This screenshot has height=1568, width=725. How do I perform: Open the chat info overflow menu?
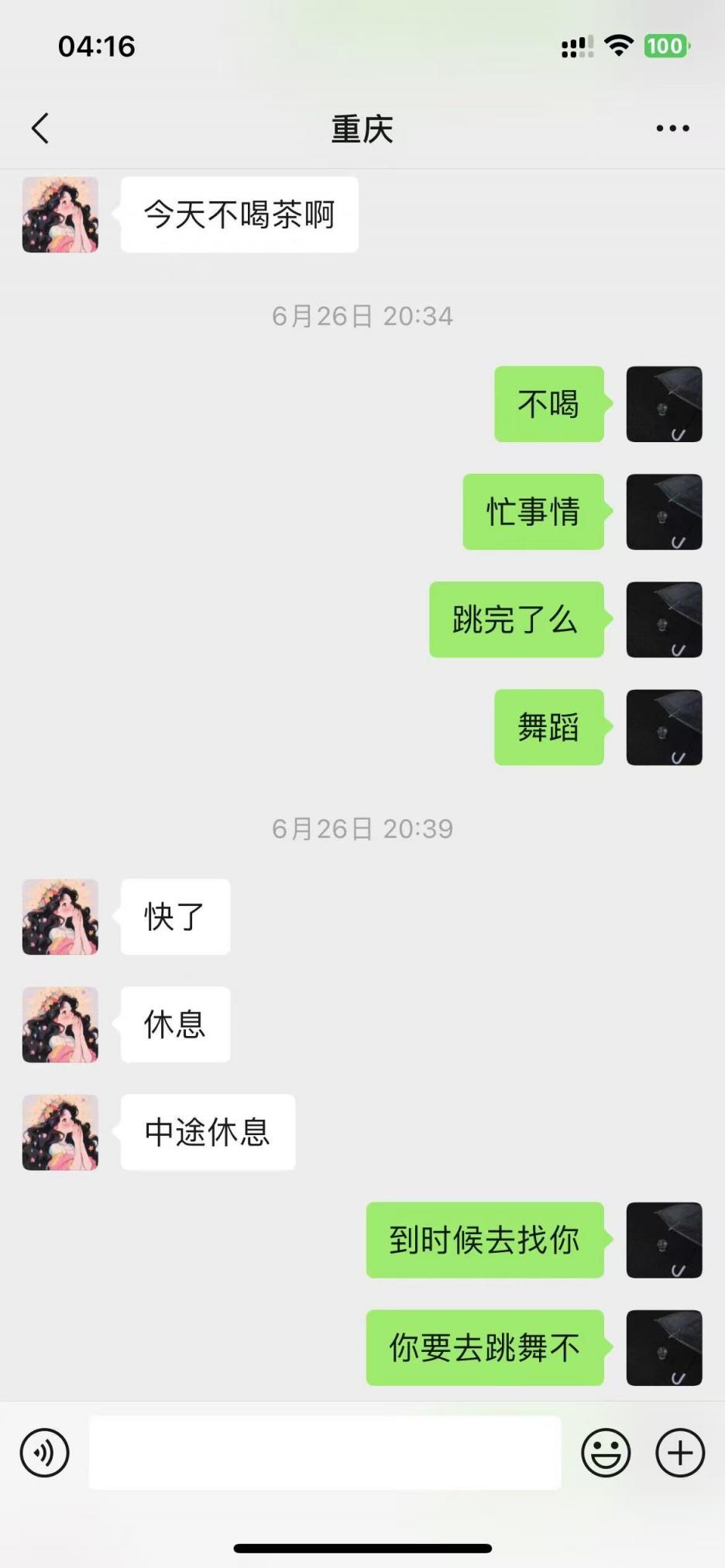[x=672, y=129]
